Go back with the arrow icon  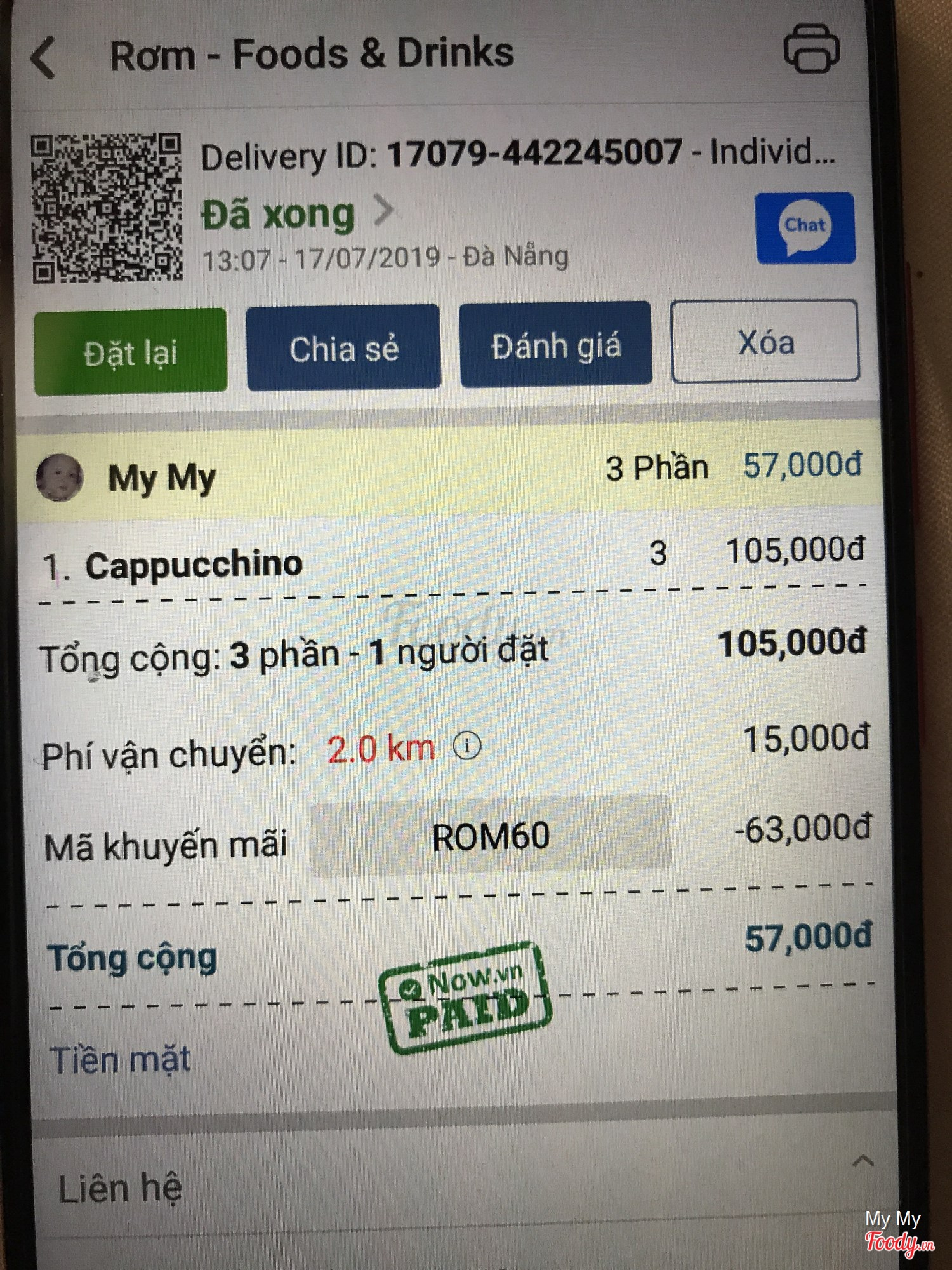pyautogui.click(x=43, y=58)
